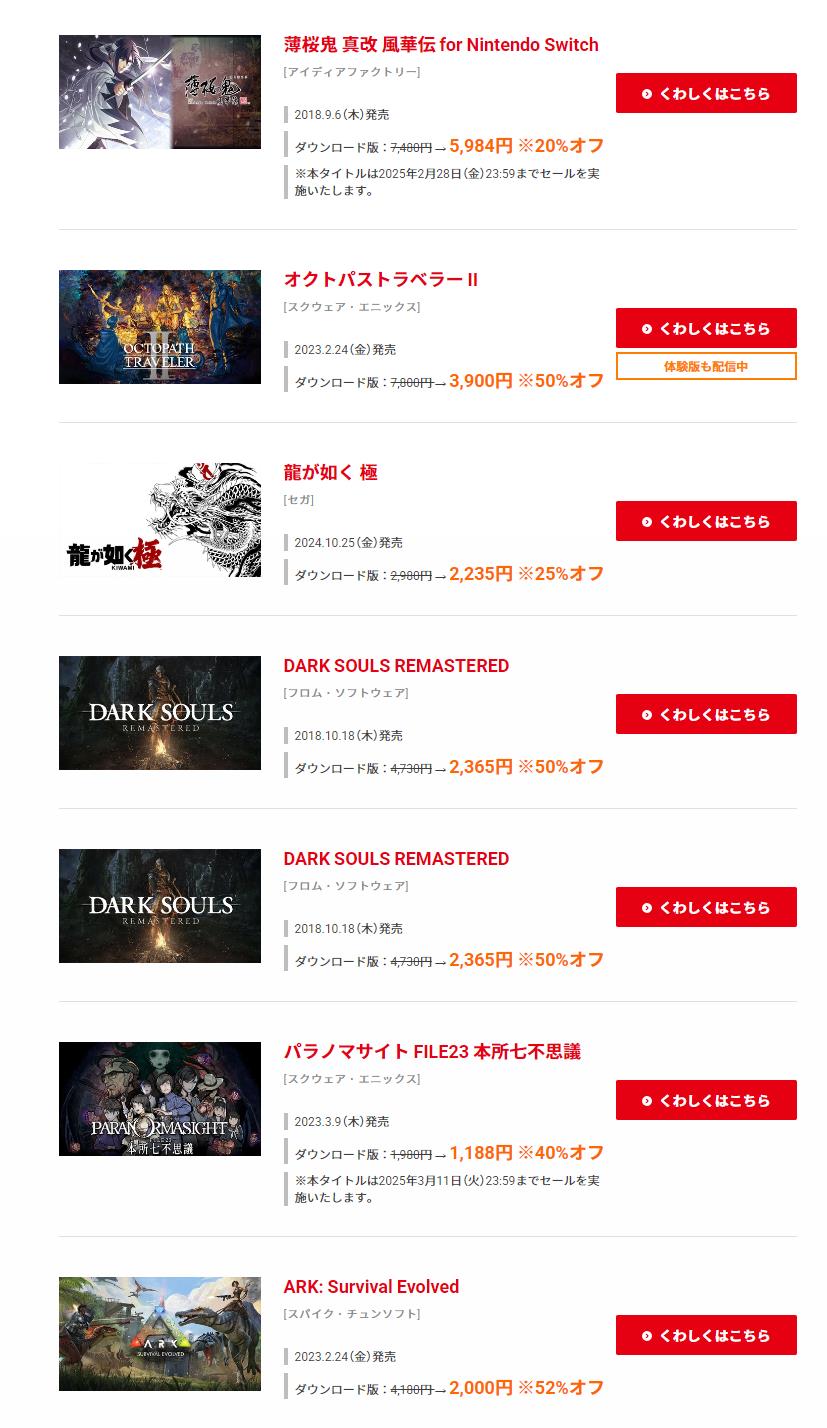Tap the ARK Survival Evolved cover image
Image resolution: width=827 pixels, height=1428 pixels.
(x=160, y=1334)
